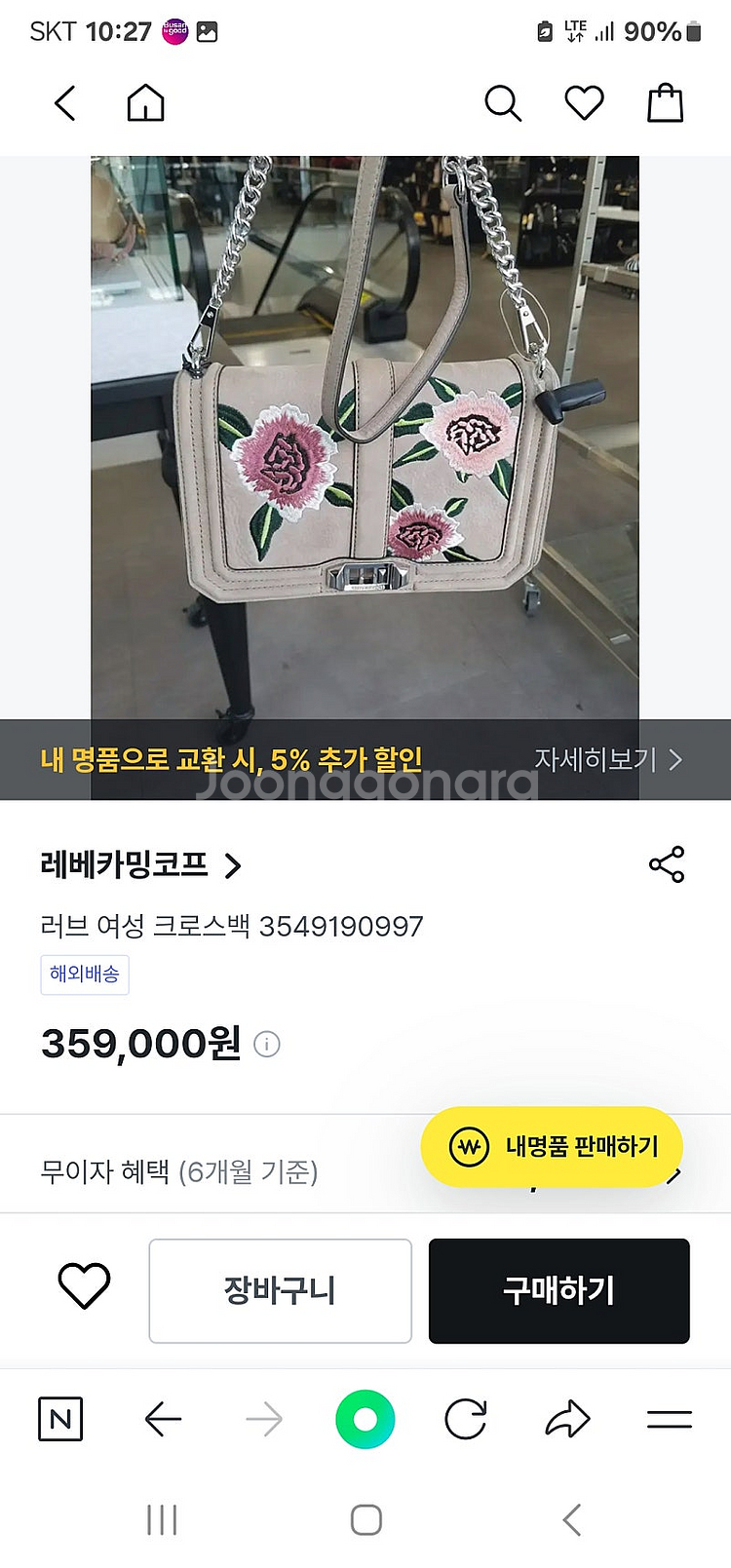Navigate back in the browser toolbar
The width and height of the screenshot is (731, 1568).
pos(163,1419)
